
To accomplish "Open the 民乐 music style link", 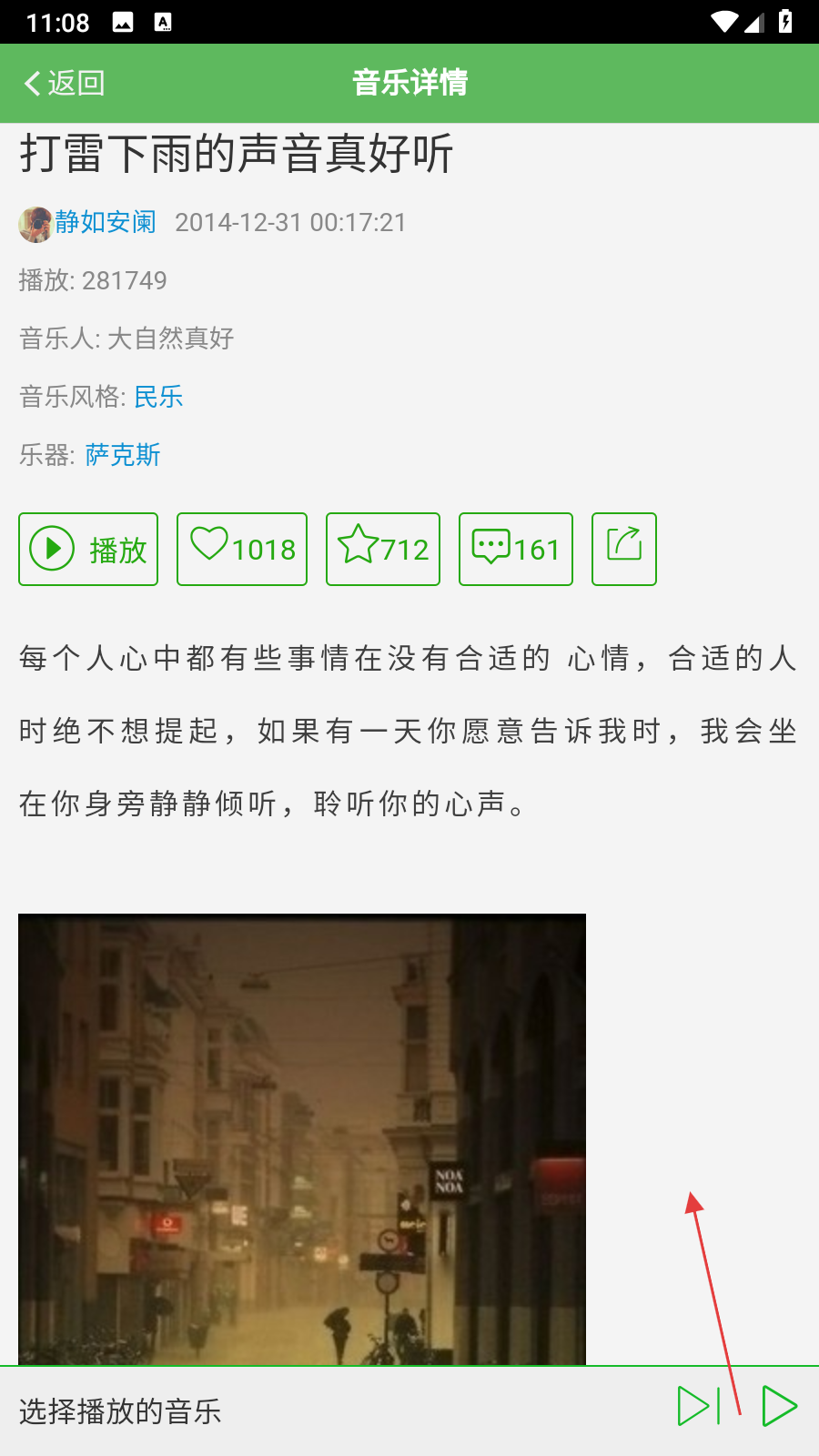I will tap(158, 397).
